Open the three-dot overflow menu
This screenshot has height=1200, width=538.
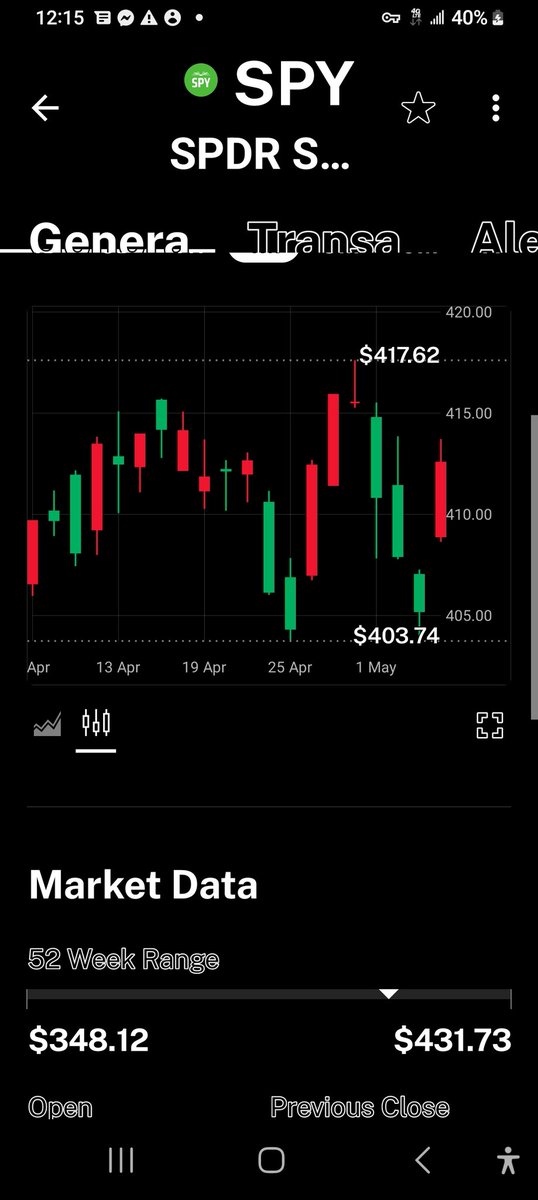click(x=496, y=108)
